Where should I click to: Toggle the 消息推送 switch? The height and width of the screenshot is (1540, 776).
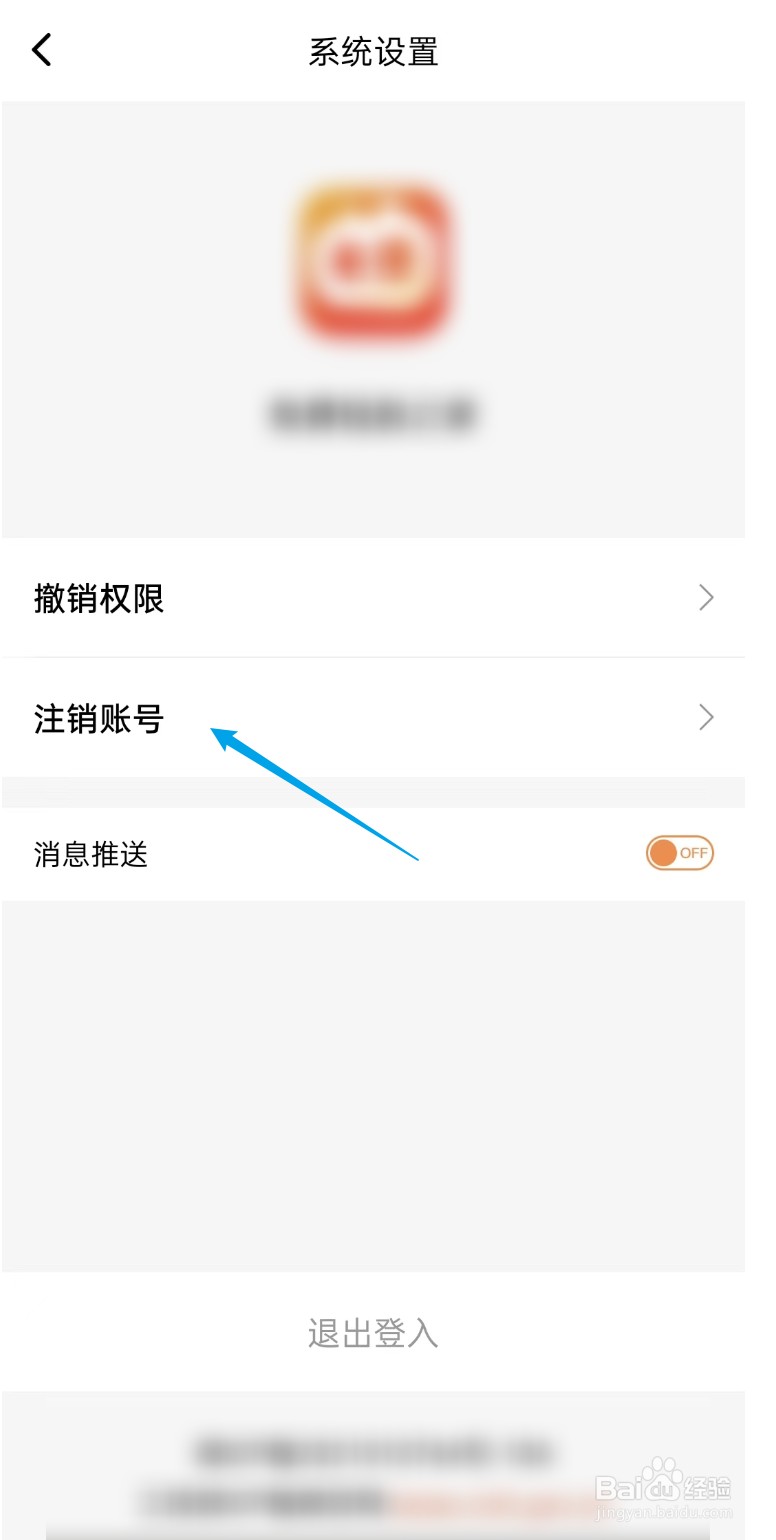pos(679,853)
